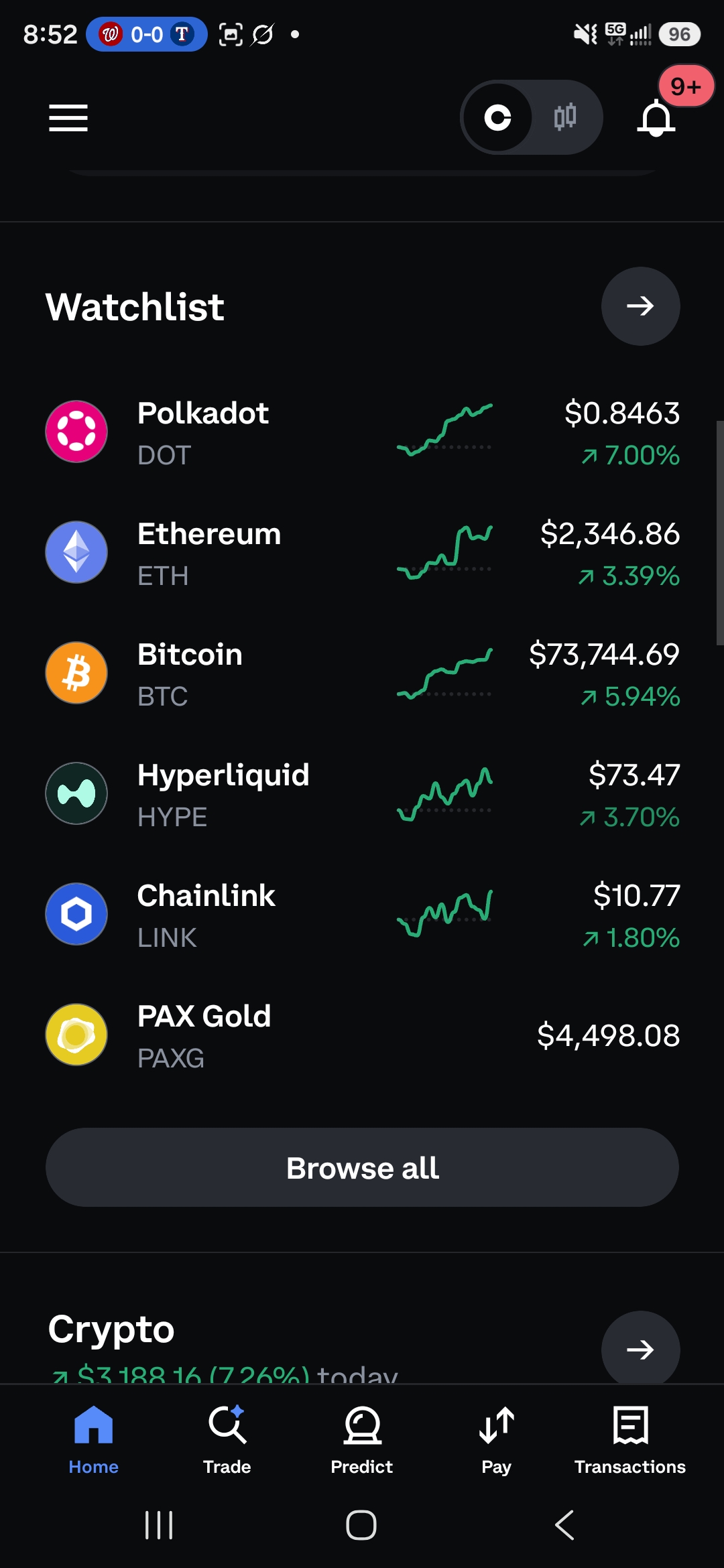View PAX Gold PAXG asset
Screen dimensions: 724x1568
362,1035
